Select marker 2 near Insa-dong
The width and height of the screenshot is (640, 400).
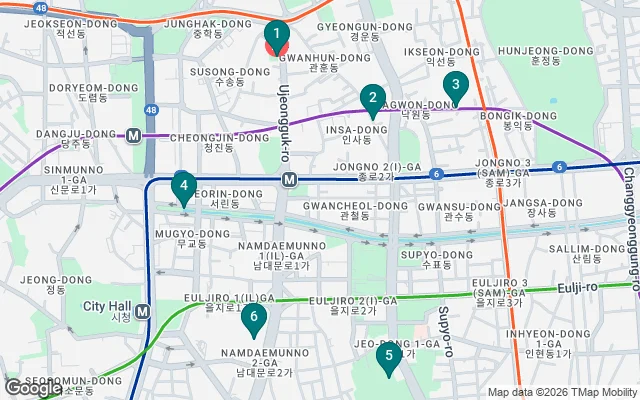pos(372,99)
